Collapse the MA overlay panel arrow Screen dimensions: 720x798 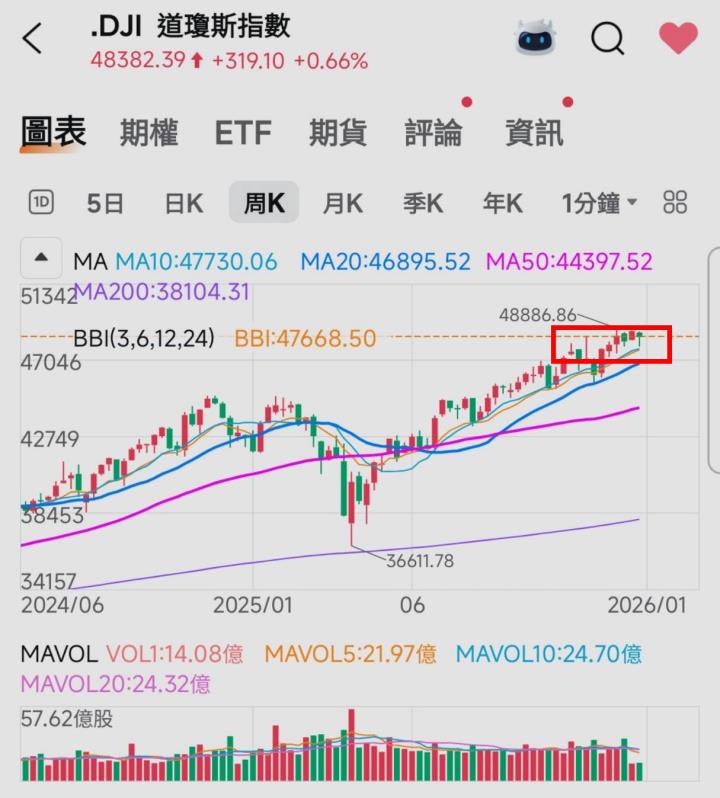click(x=41, y=258)
